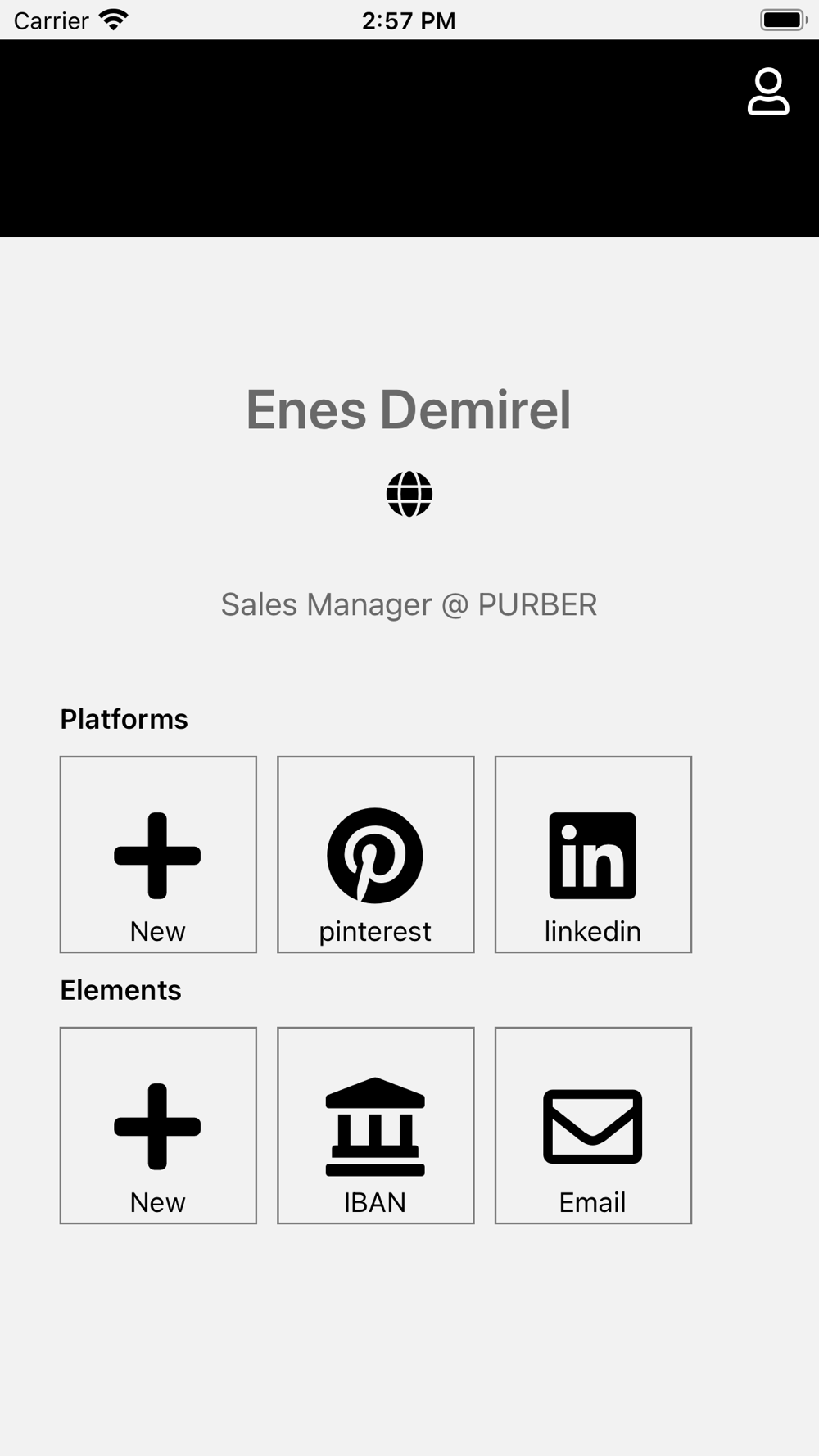Open the linkedin platform tile

593,854
